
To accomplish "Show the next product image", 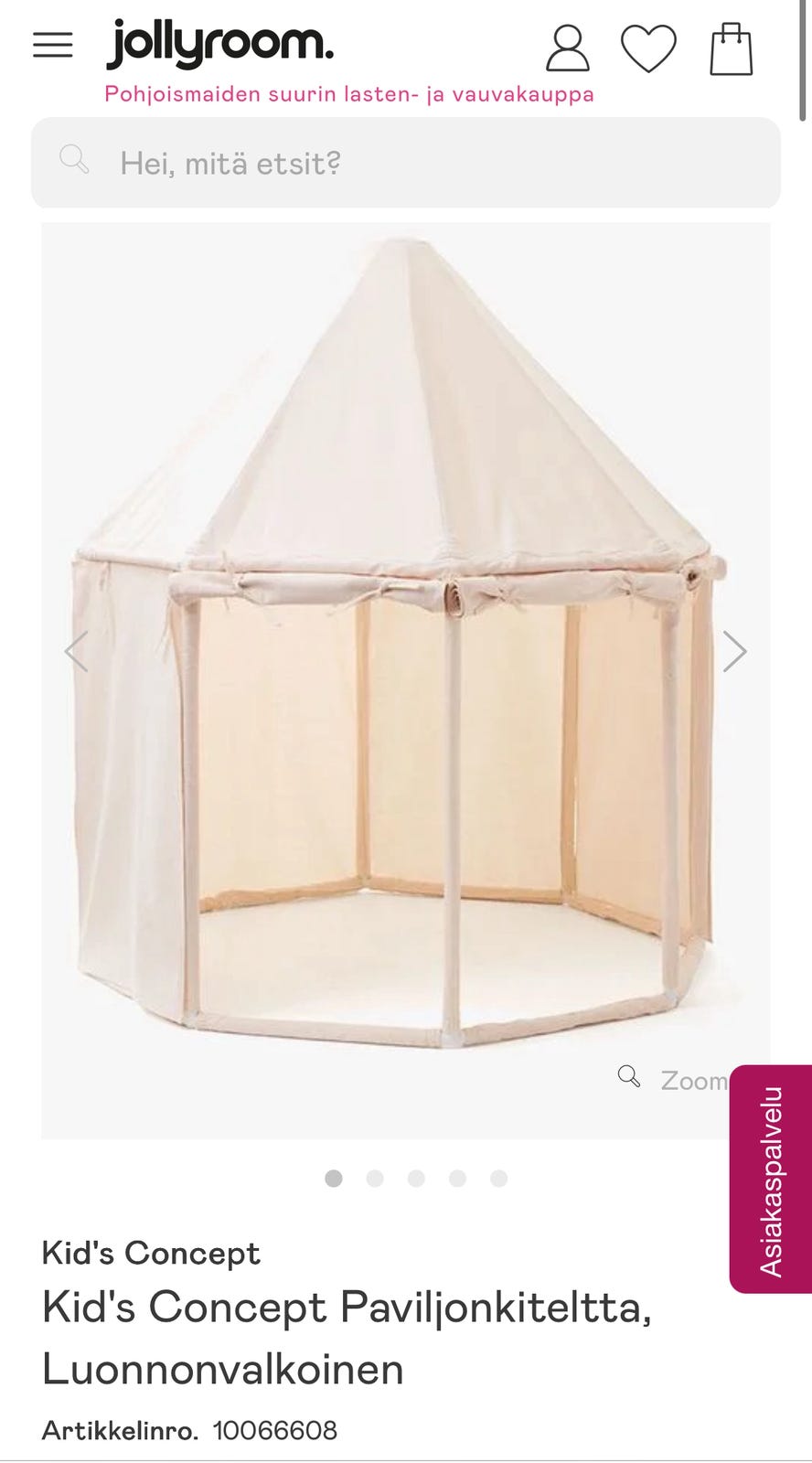I will click(x=734, y=651).
